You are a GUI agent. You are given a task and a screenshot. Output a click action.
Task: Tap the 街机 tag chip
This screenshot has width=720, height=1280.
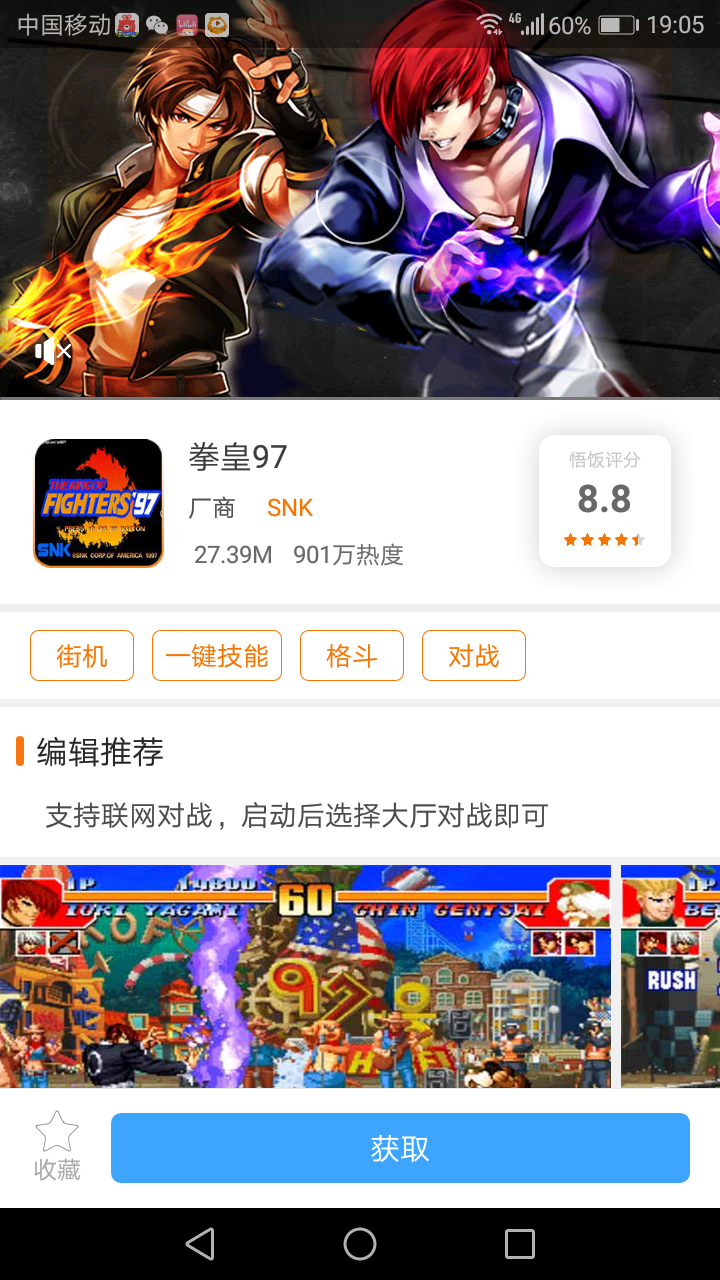[82, 656]
